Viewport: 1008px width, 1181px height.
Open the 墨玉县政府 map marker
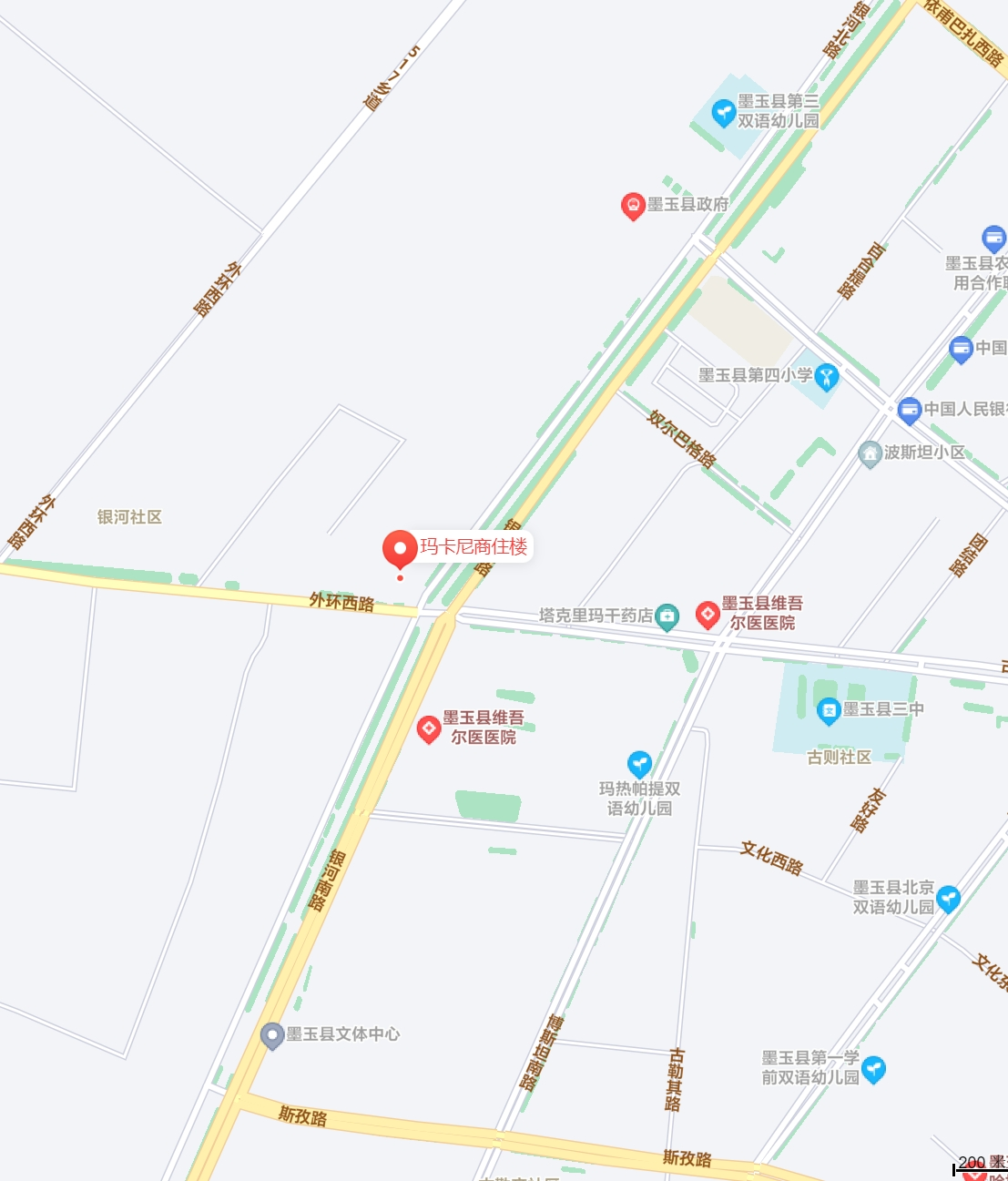coord(633,206)
